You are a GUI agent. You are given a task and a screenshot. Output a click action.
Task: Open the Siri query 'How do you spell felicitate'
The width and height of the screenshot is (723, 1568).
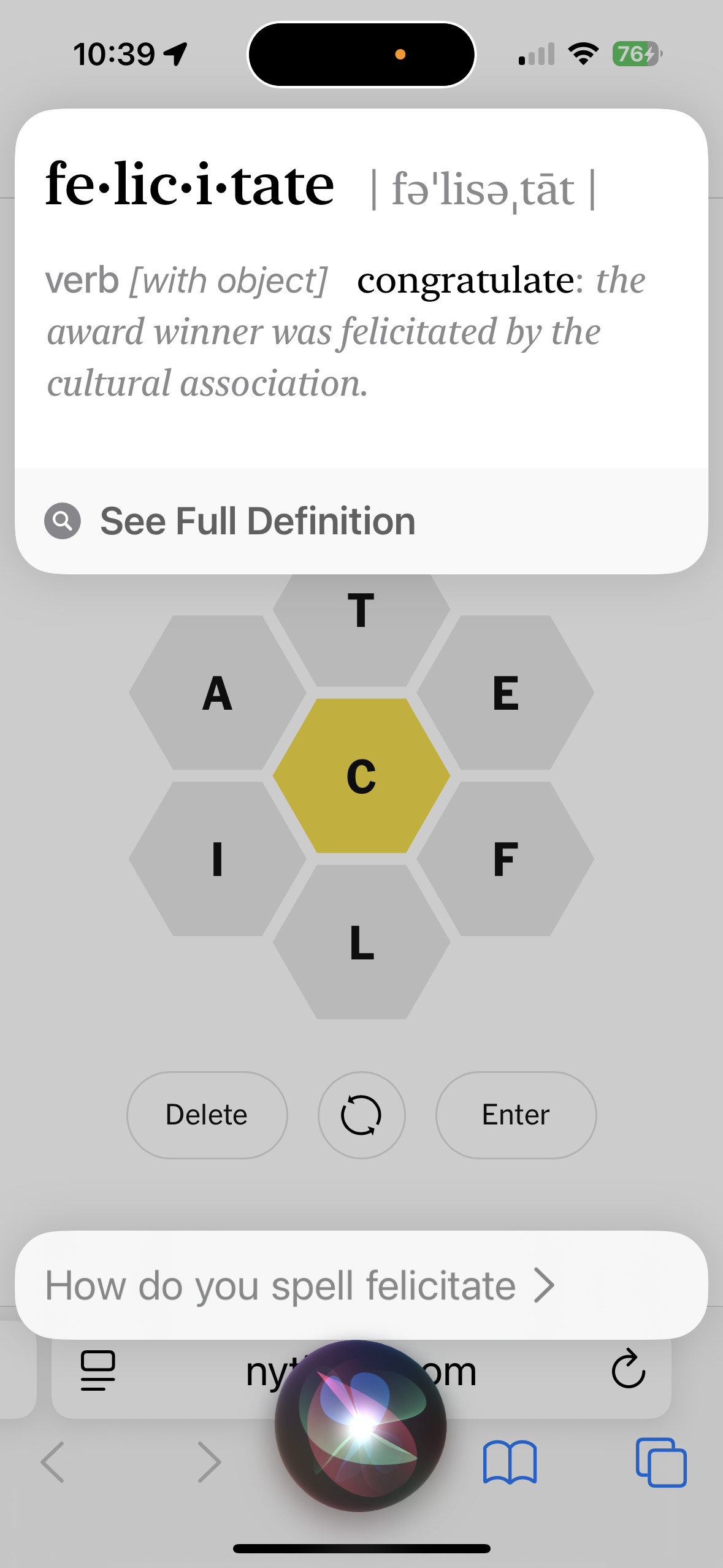point(361,1285)
